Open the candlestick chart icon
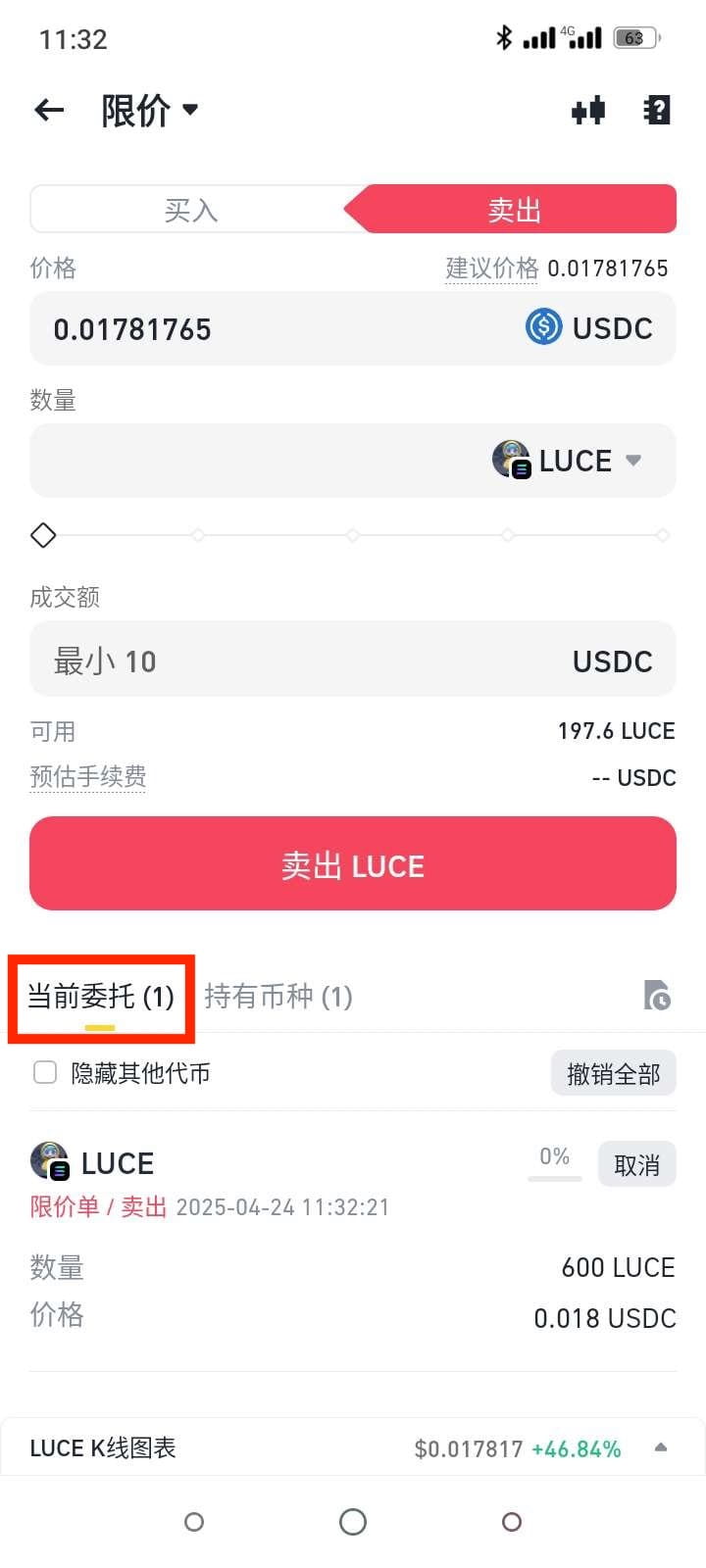This screenshot has height=1568, width=706. (x=588, y=111)
